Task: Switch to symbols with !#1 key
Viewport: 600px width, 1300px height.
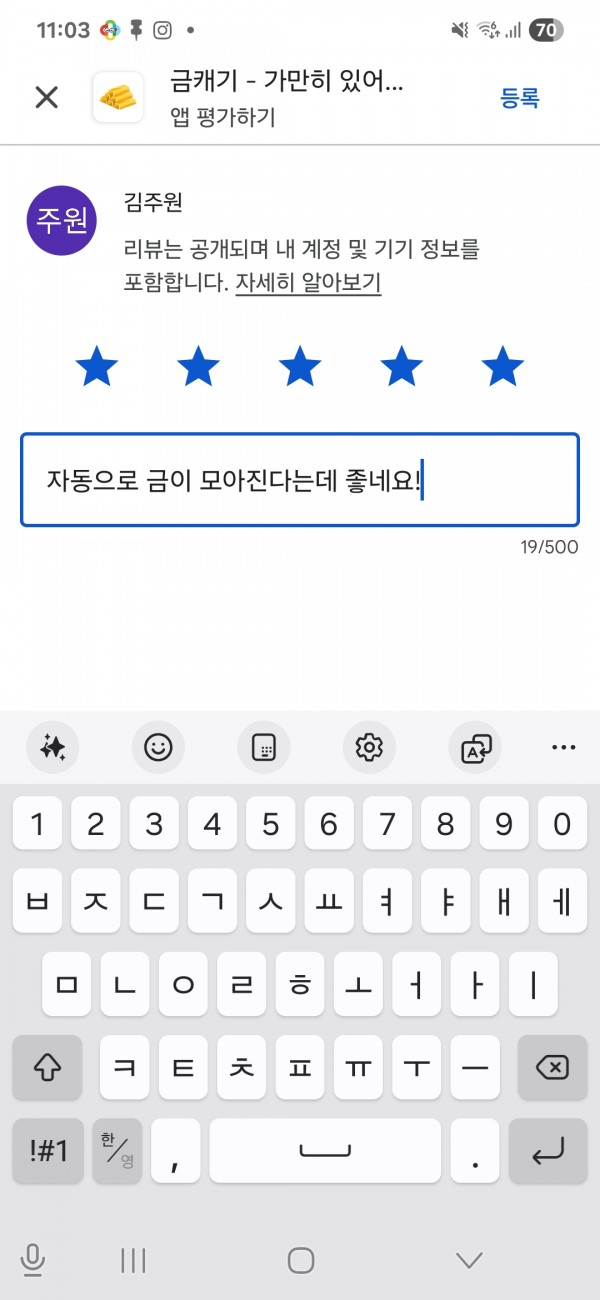Action: point(48,1151)
